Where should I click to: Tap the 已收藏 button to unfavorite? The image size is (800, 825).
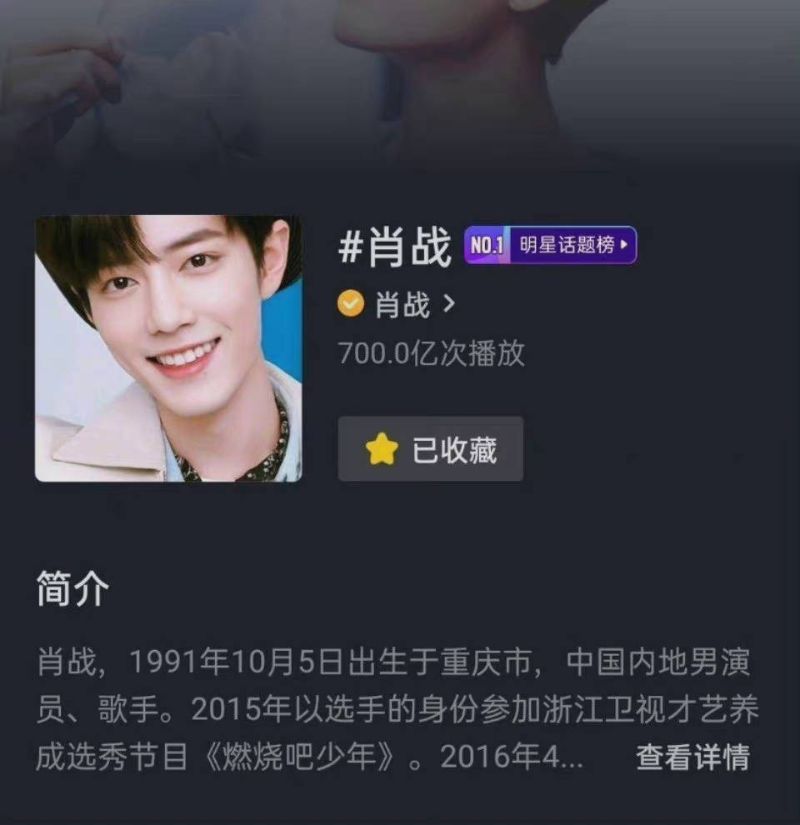(430, 449)
